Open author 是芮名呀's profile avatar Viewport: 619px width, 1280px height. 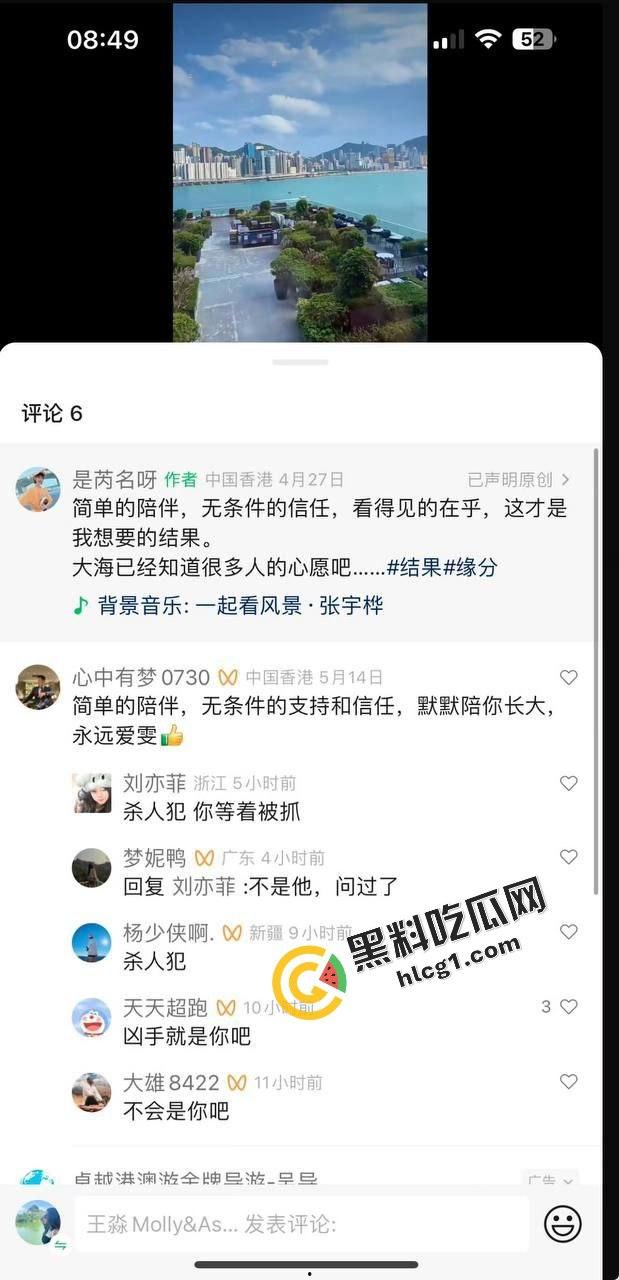coord(38,490)
